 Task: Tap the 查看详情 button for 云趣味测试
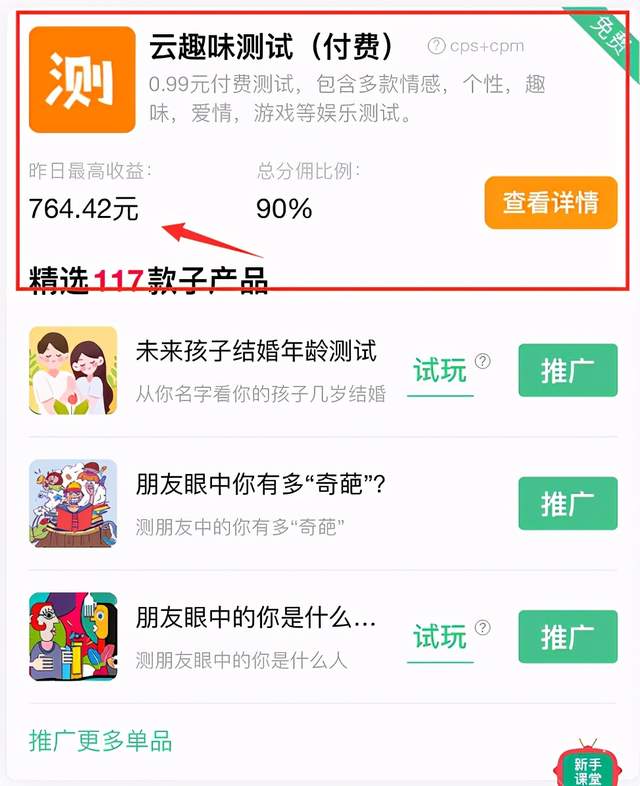tap(550, 203)
